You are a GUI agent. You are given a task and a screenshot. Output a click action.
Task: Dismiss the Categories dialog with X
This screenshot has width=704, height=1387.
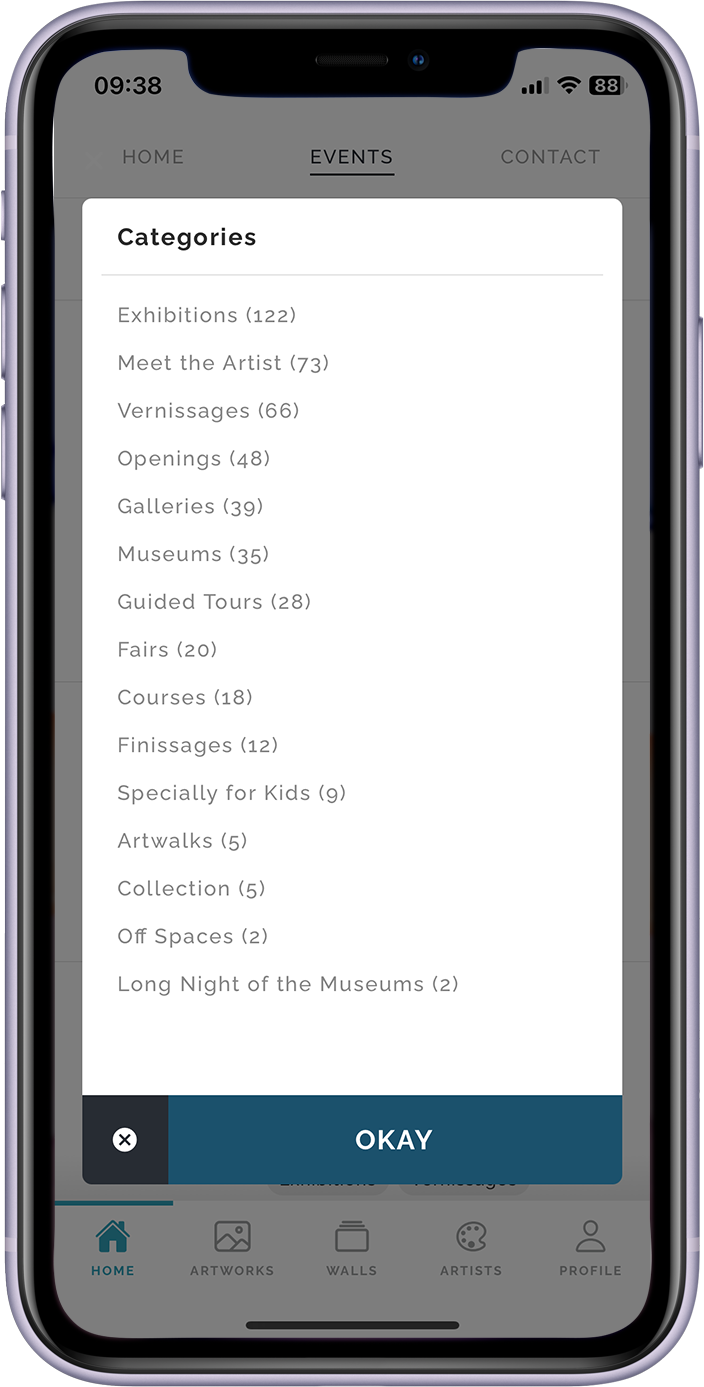[x=125, y=1140]
